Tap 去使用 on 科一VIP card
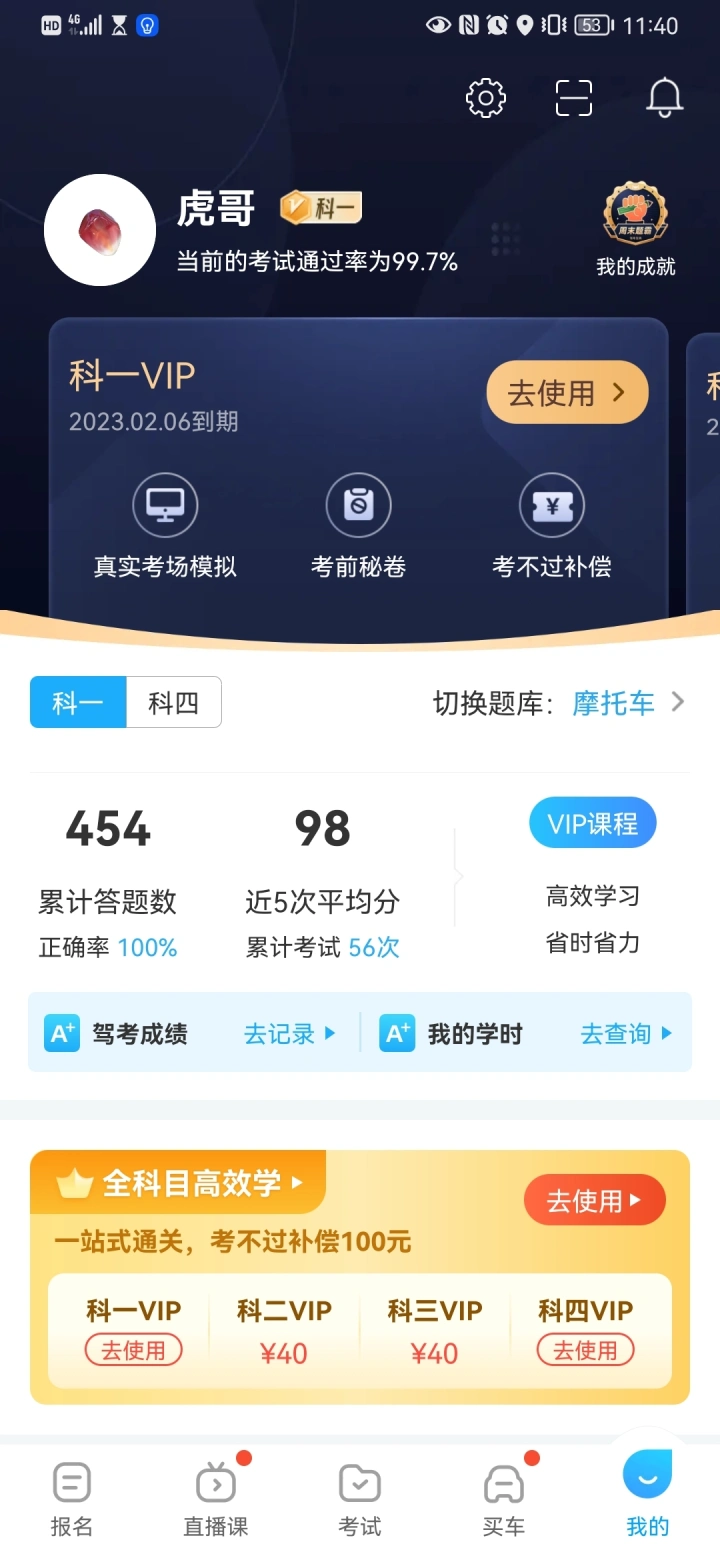The height and width of the screenshot is (1560, 720). pos(567,393)
